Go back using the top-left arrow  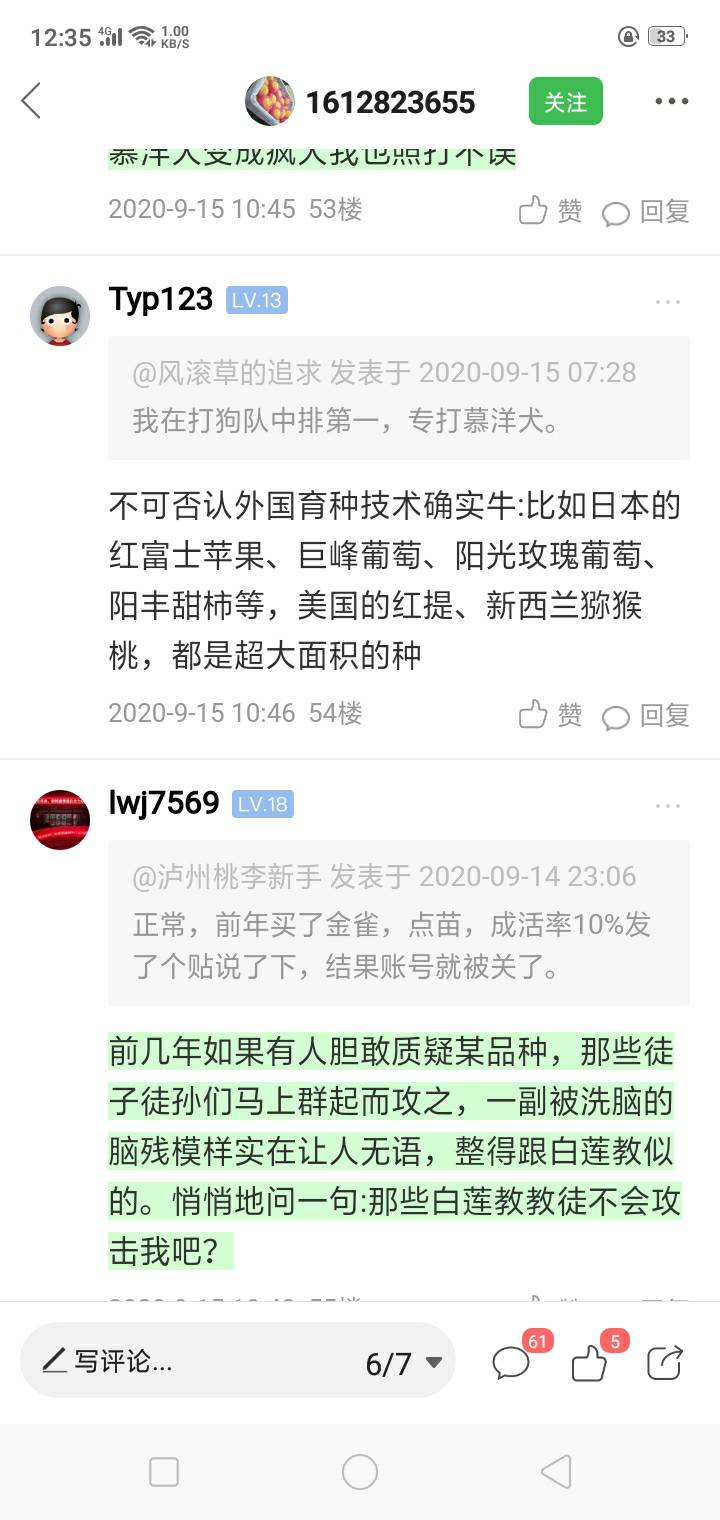tap(31, 101)
